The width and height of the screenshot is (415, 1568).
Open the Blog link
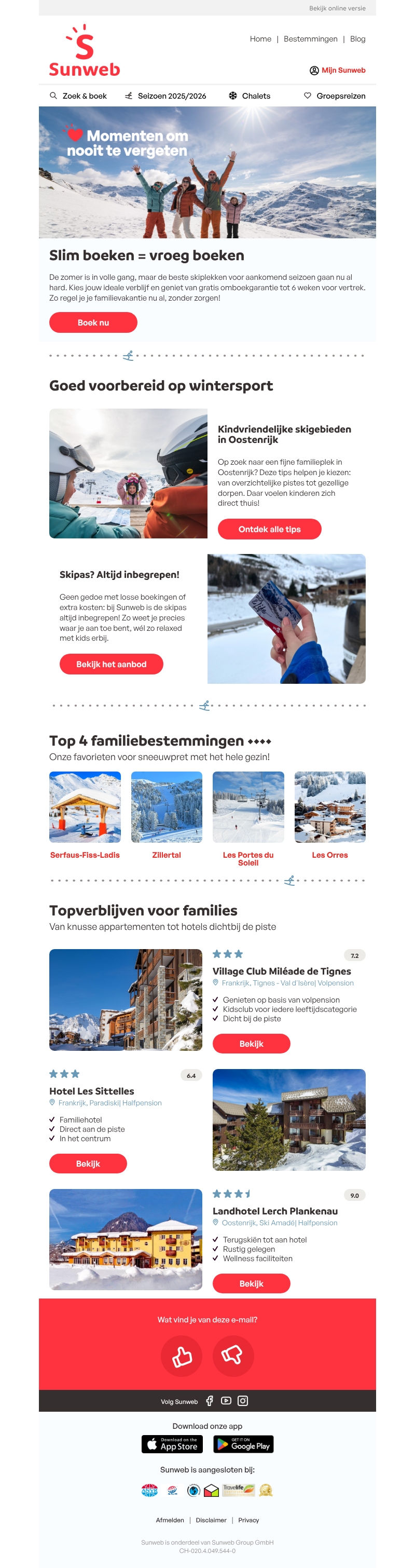tap(357, 39)
